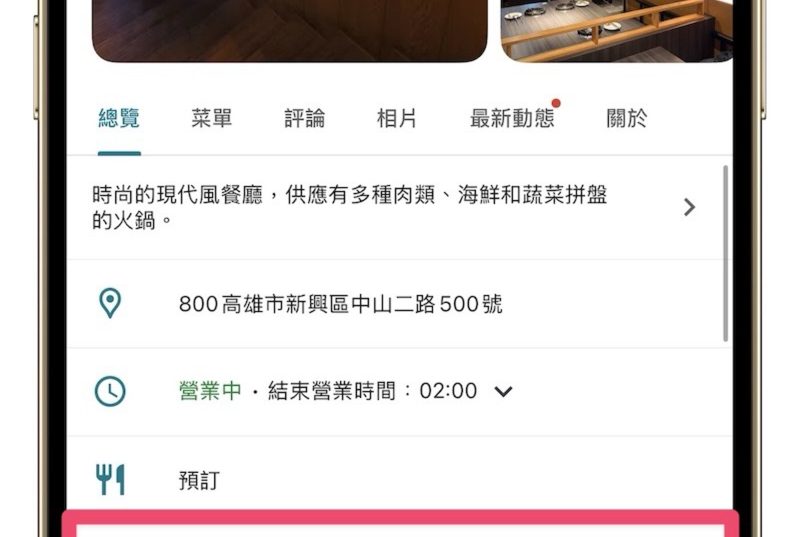The height and width of the screenshot is (537, 800).
Task: Open the 相片 tab
Action: [396, 119]
